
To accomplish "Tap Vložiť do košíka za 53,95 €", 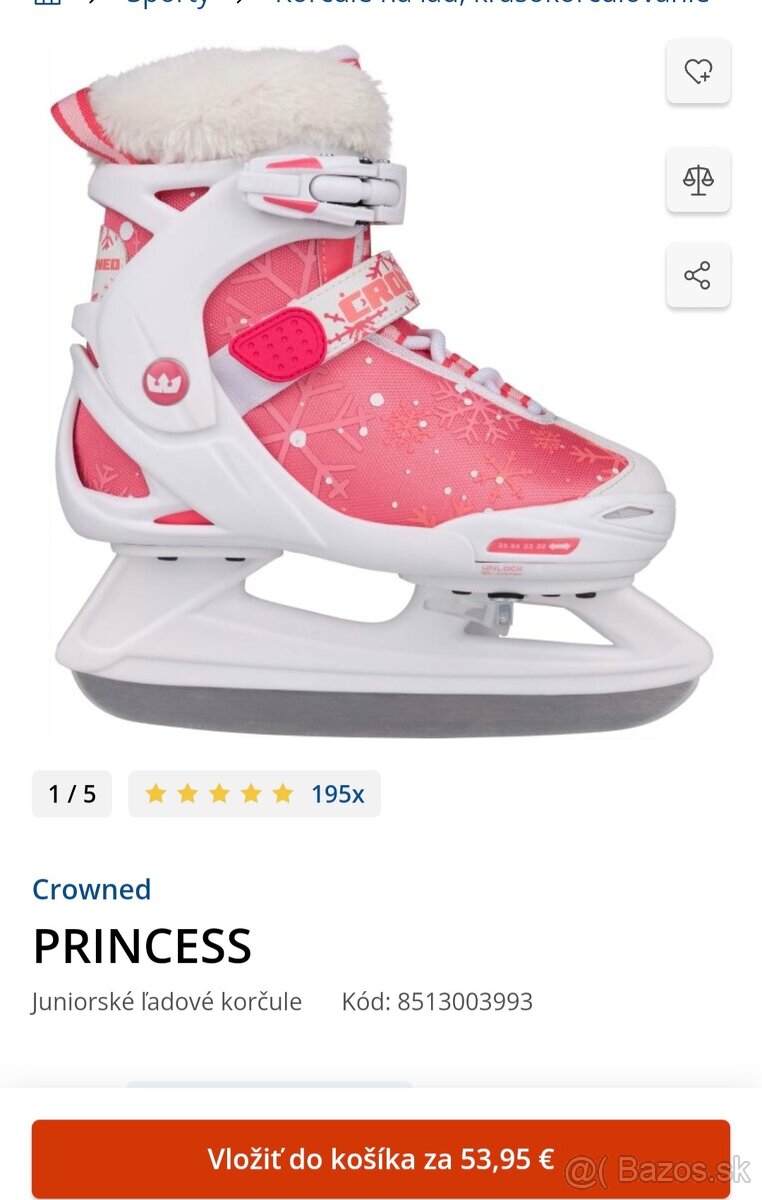I will click(380, 1158).
